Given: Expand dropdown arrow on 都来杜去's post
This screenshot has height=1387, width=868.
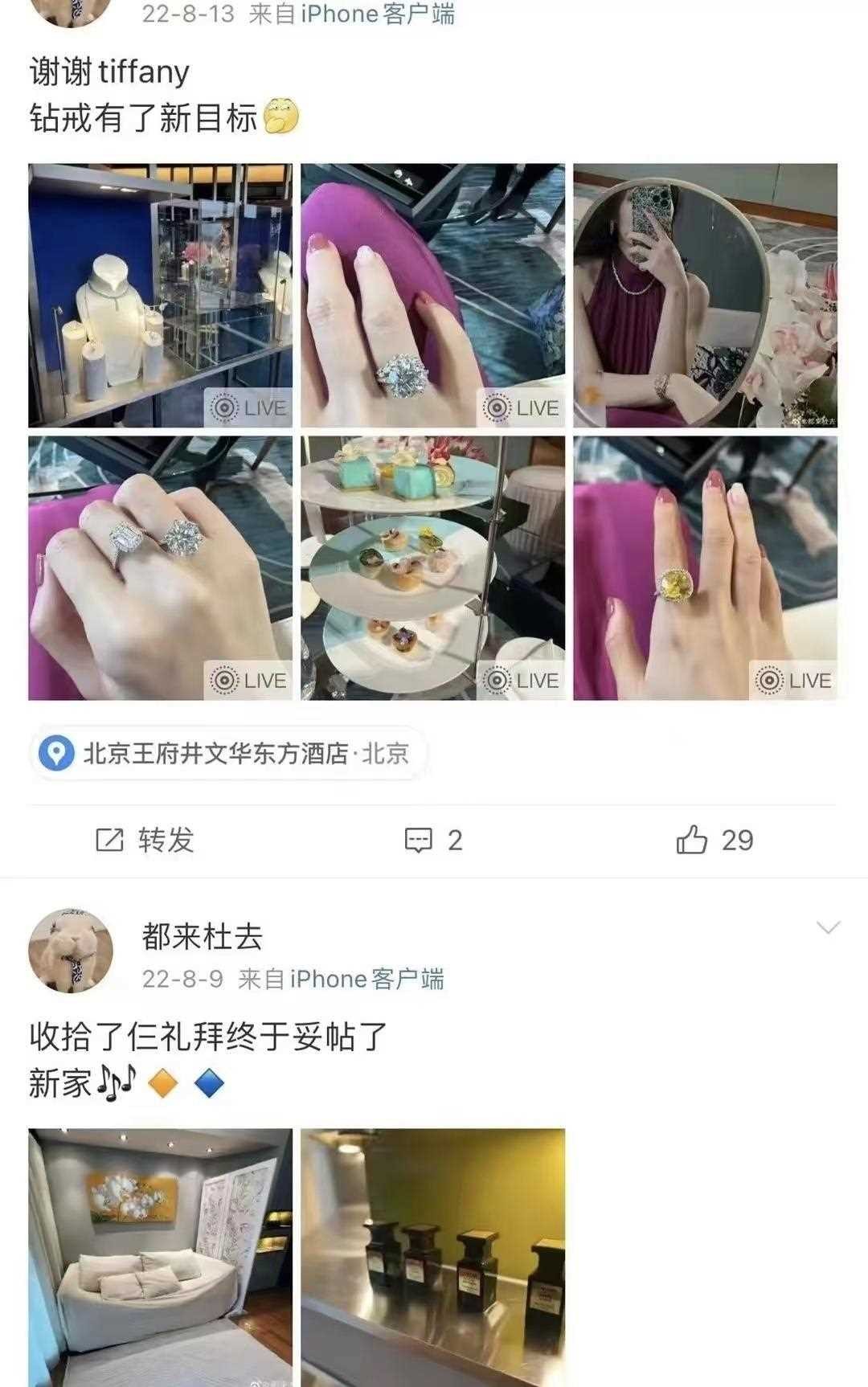Looking at the screenshot, I should click(828, 928).
